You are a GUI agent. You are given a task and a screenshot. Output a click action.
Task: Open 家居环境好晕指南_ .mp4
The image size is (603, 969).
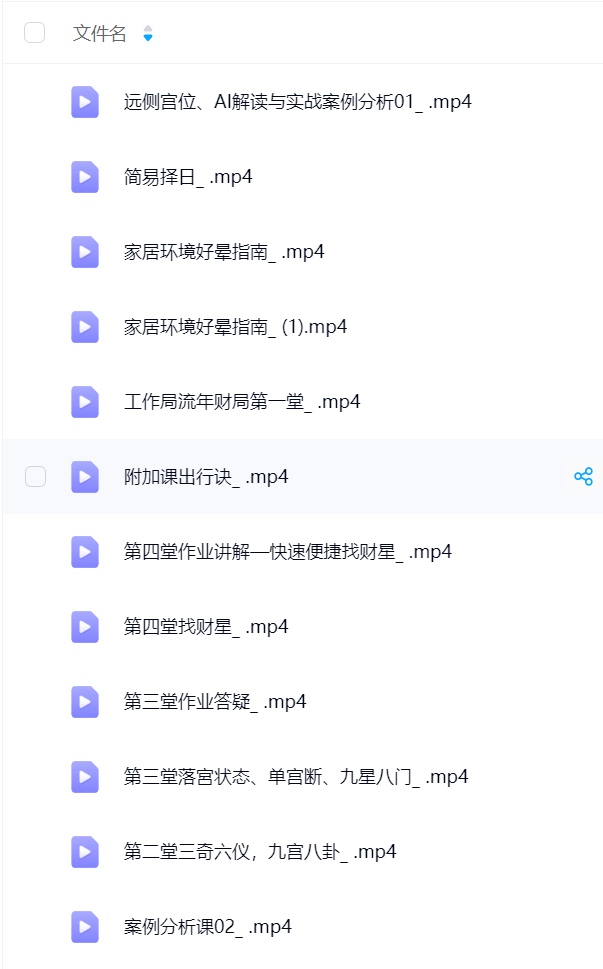[223, 252]
